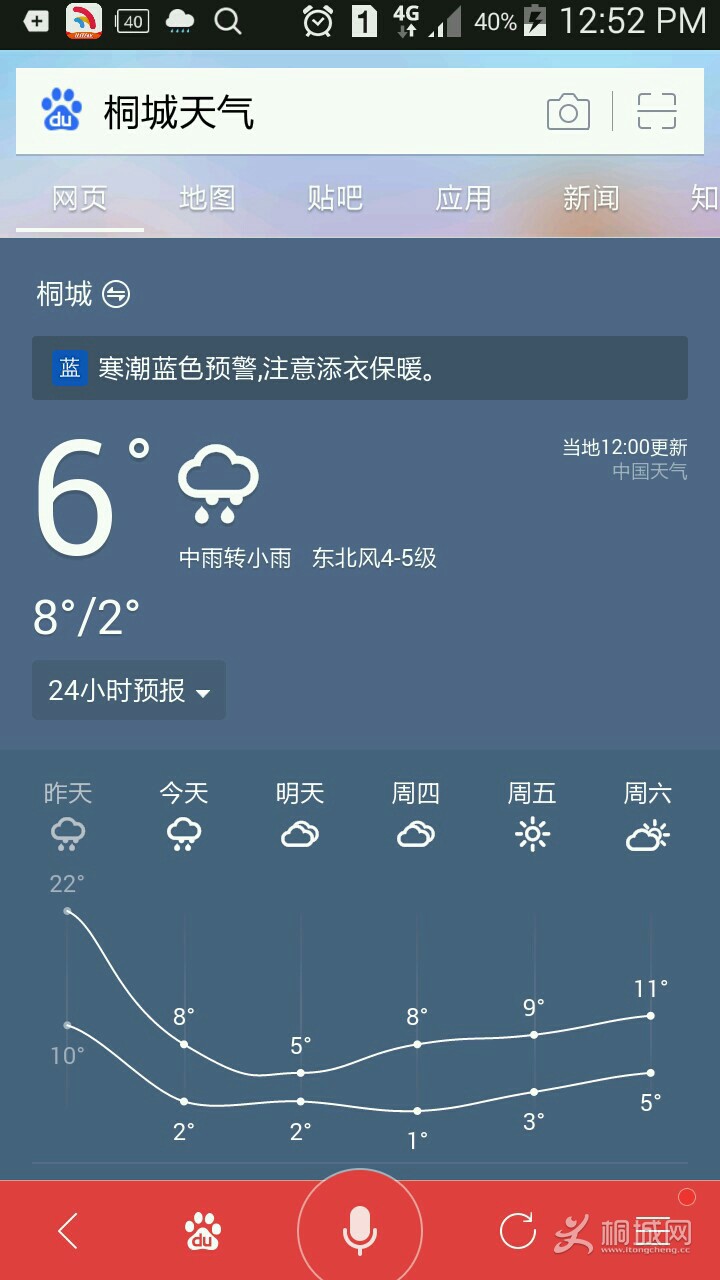Open the 寒潮蓝色预警 alert banner
The height and width of the screenshot is (1280, 720).
[x=360, y=368]
